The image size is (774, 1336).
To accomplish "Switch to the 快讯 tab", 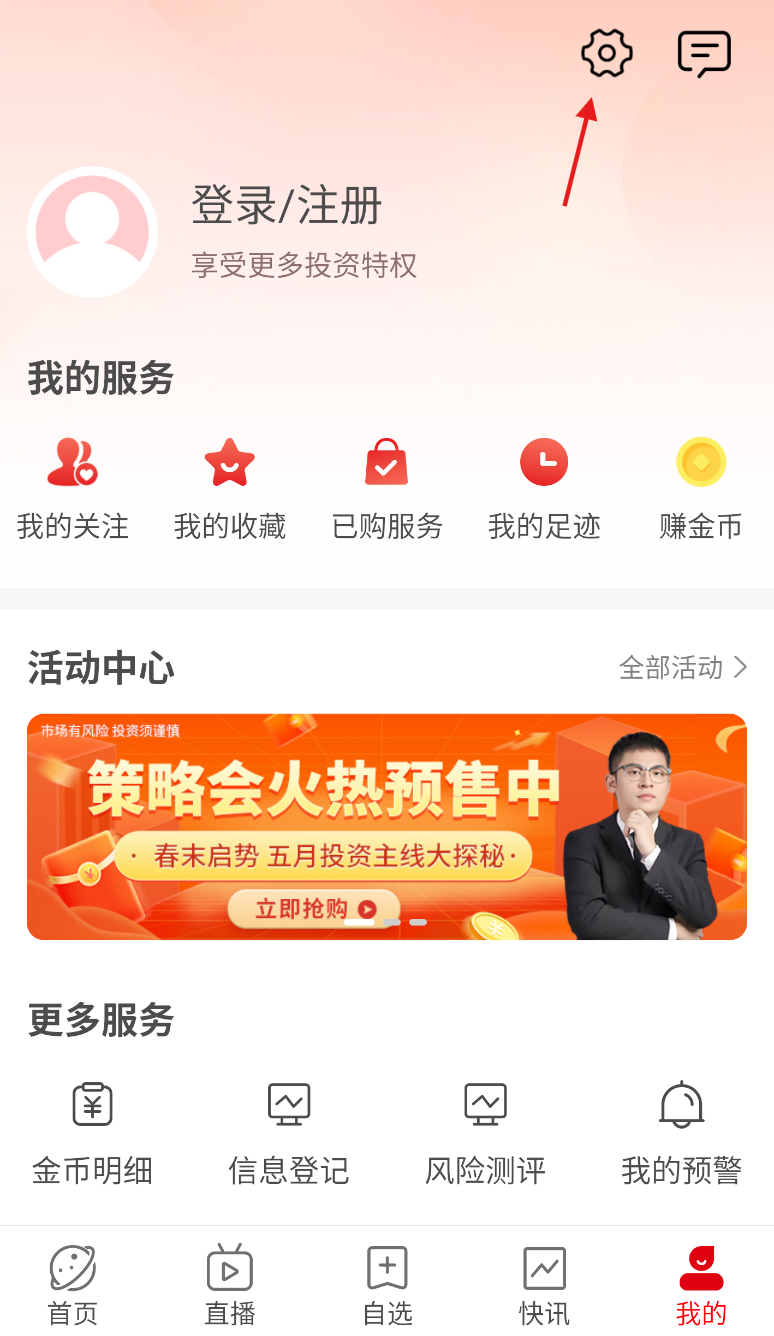I will tap(544, 1284).
